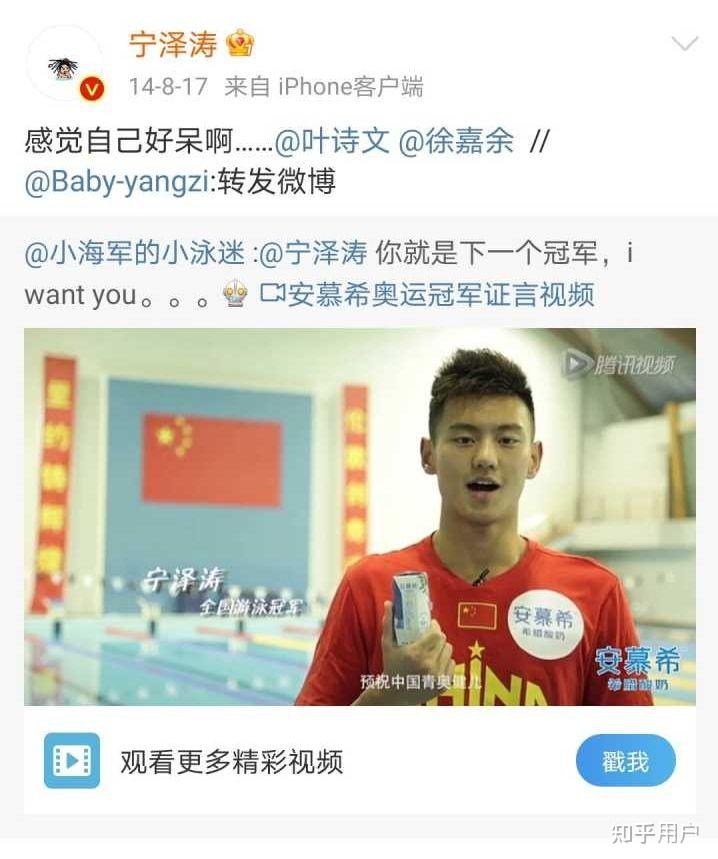
Task: Open the @叶诗文 mention
Action: tap(332, 141)
